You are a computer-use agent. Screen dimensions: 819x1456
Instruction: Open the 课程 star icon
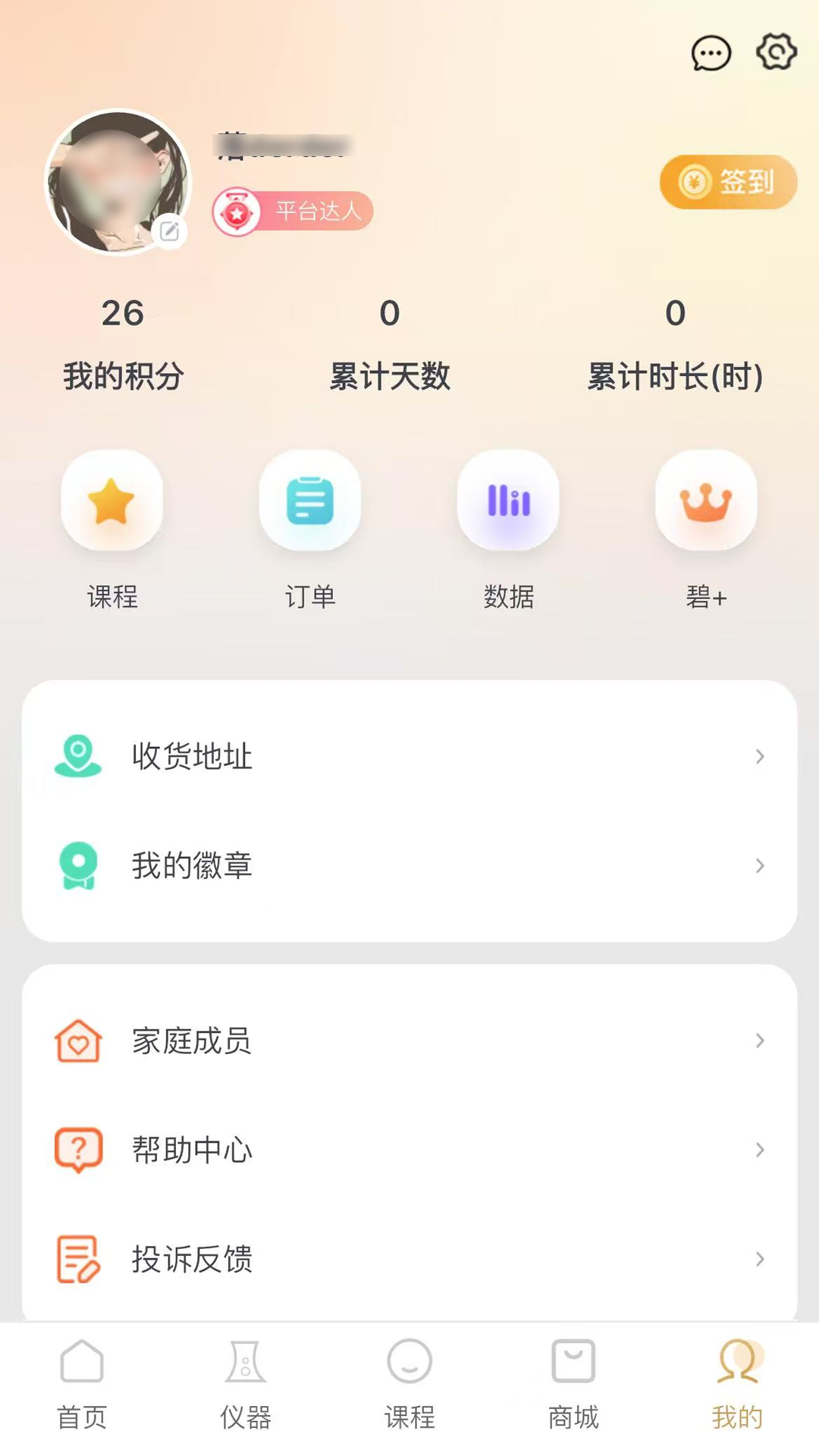click(112, 502)
